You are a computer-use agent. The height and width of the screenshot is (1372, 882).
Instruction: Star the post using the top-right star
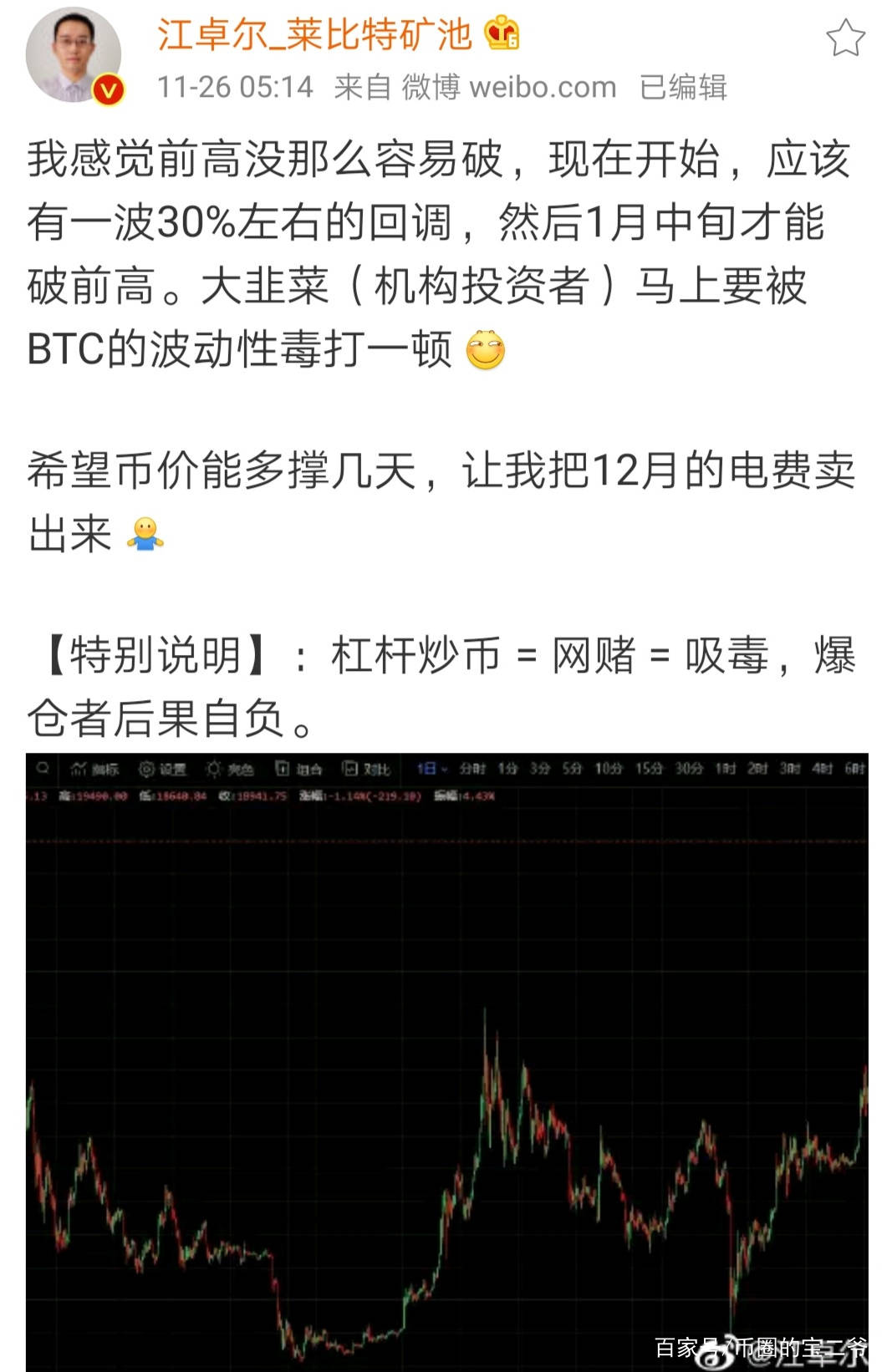(x=845, y=37)
